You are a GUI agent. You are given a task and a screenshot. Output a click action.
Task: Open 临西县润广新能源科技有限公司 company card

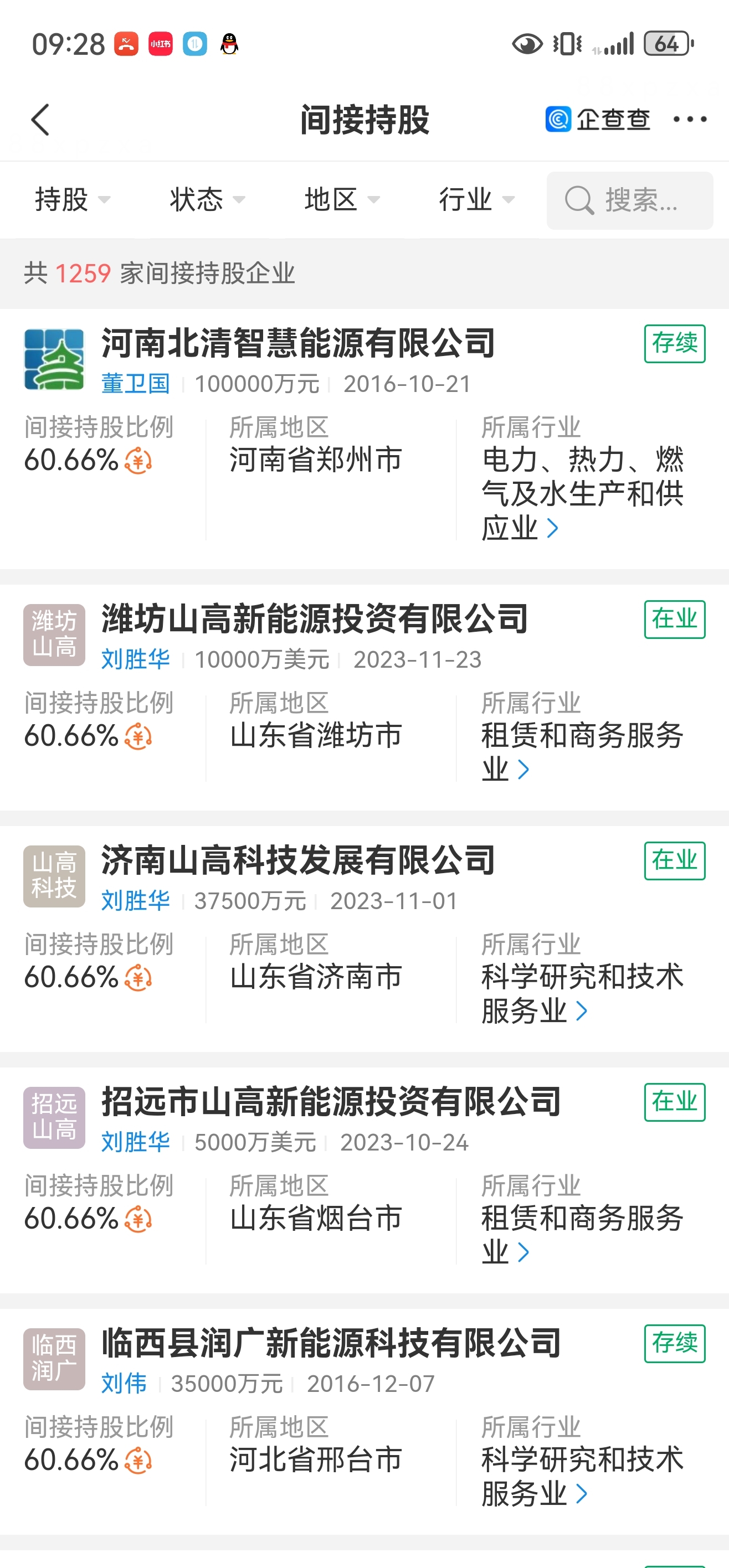point(364,1421)
